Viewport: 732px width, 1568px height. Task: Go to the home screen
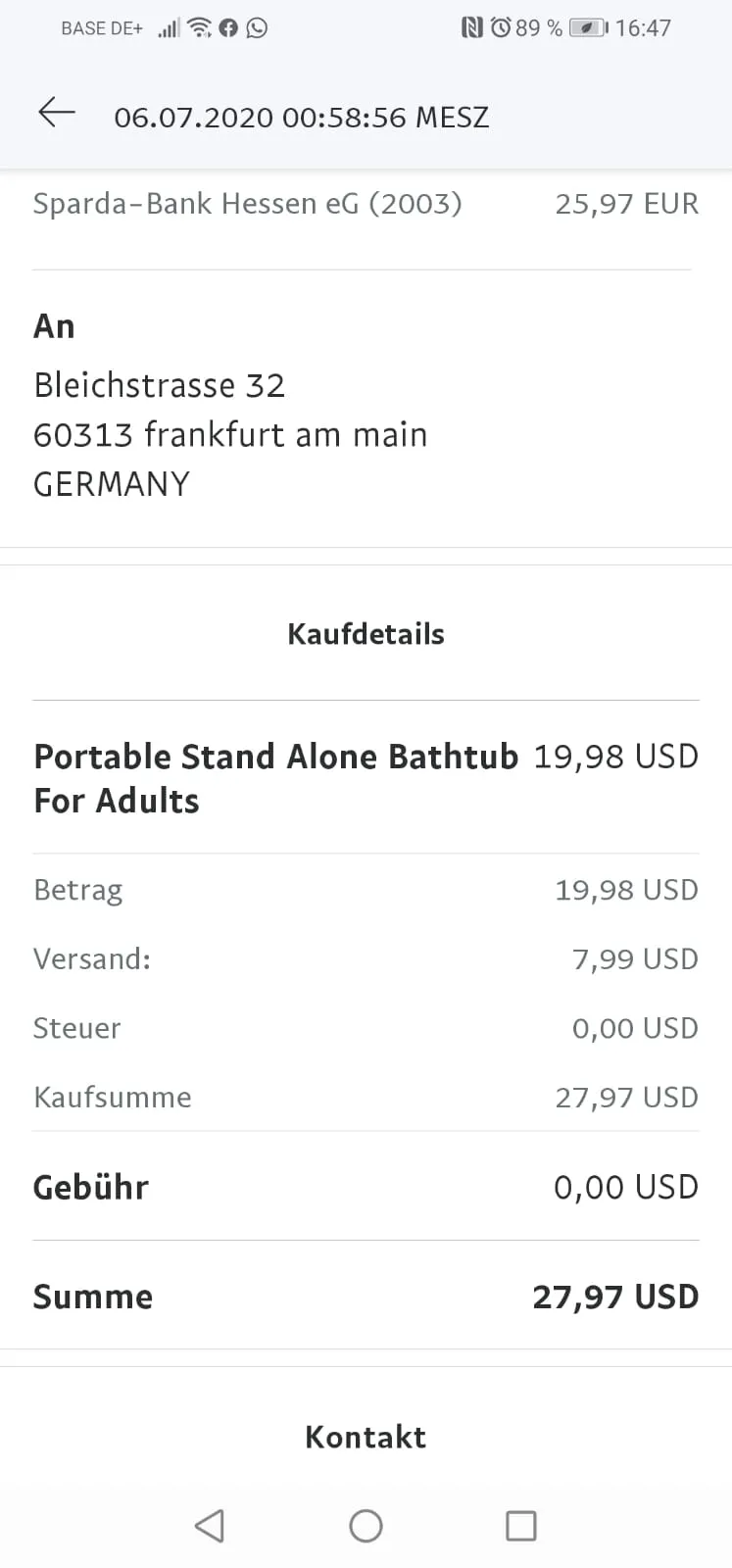pyautogui.click(x=366, y=1525)
